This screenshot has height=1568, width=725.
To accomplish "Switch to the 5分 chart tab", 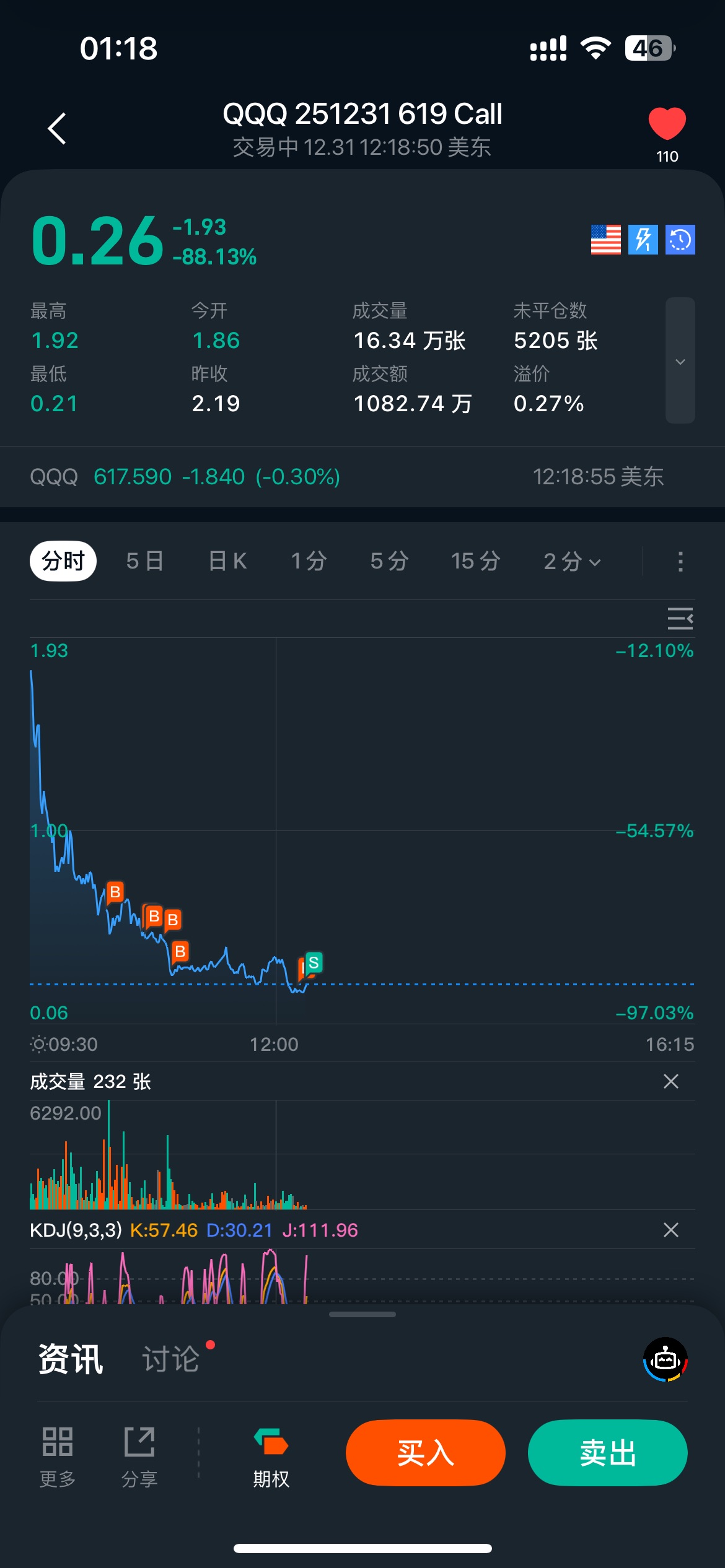I will click(x=389, y=561).
